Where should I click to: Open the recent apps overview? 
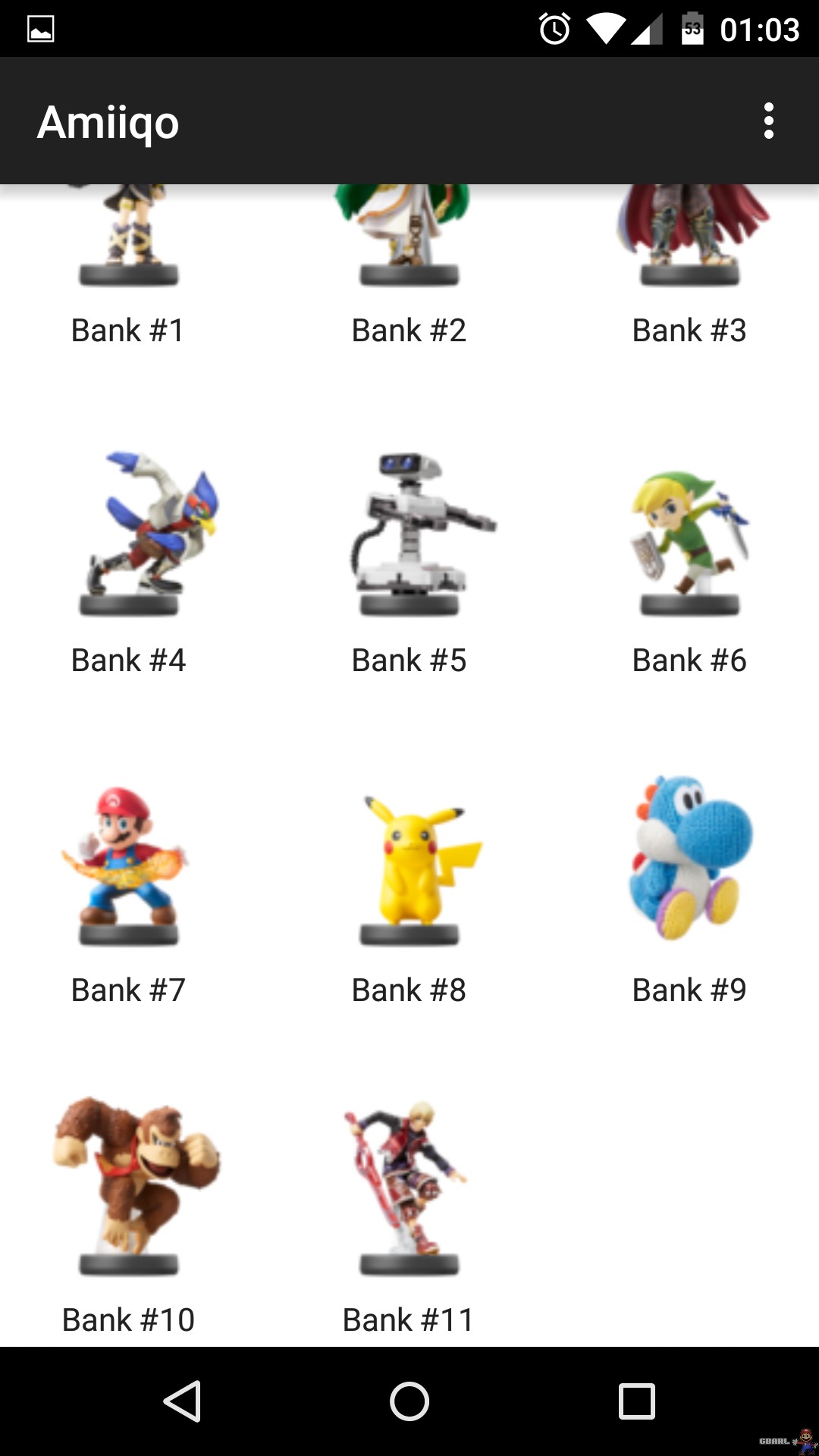[636, 1401]
